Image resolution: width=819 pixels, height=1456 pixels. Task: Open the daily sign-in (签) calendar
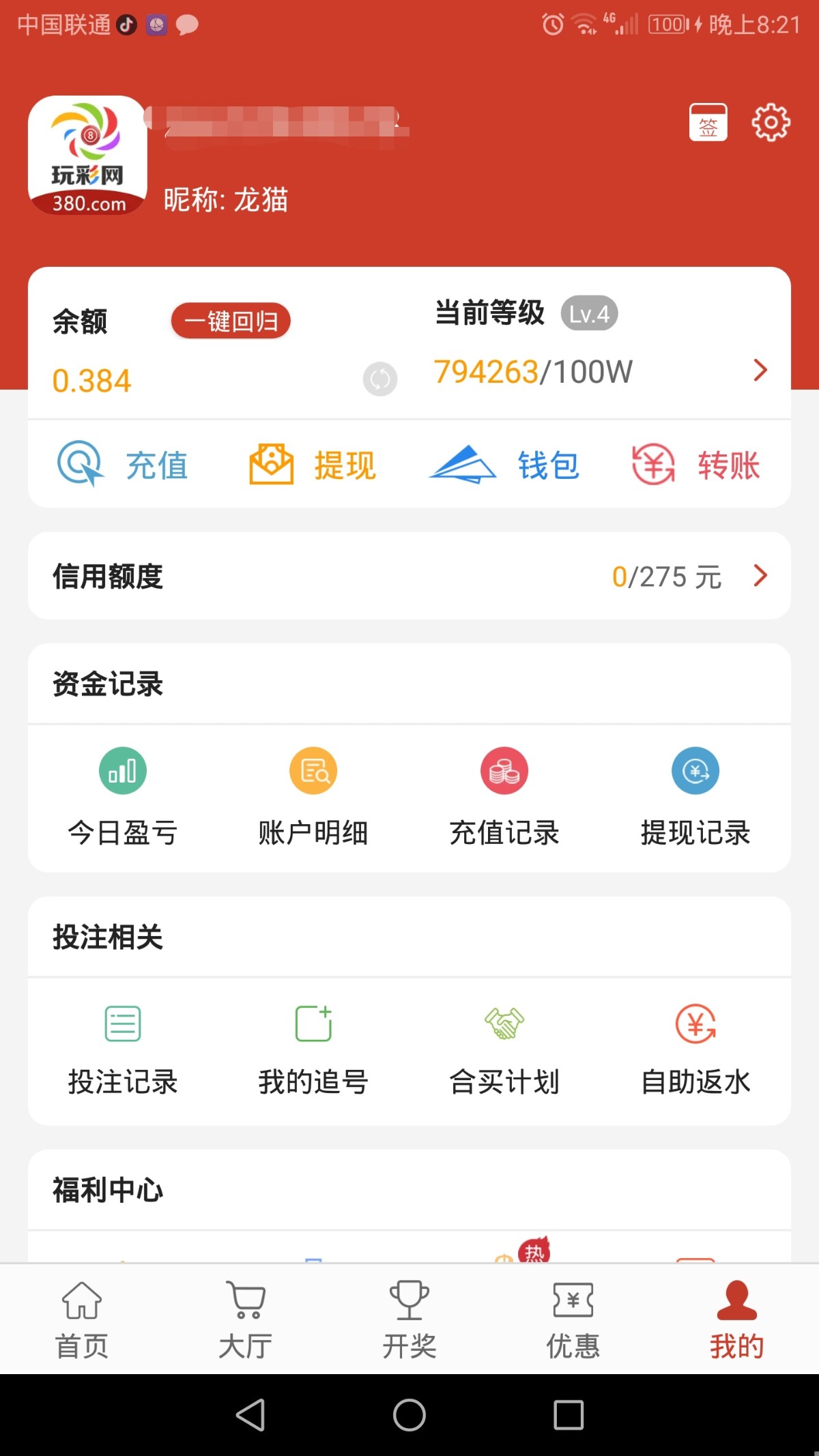tap(708, 123)
